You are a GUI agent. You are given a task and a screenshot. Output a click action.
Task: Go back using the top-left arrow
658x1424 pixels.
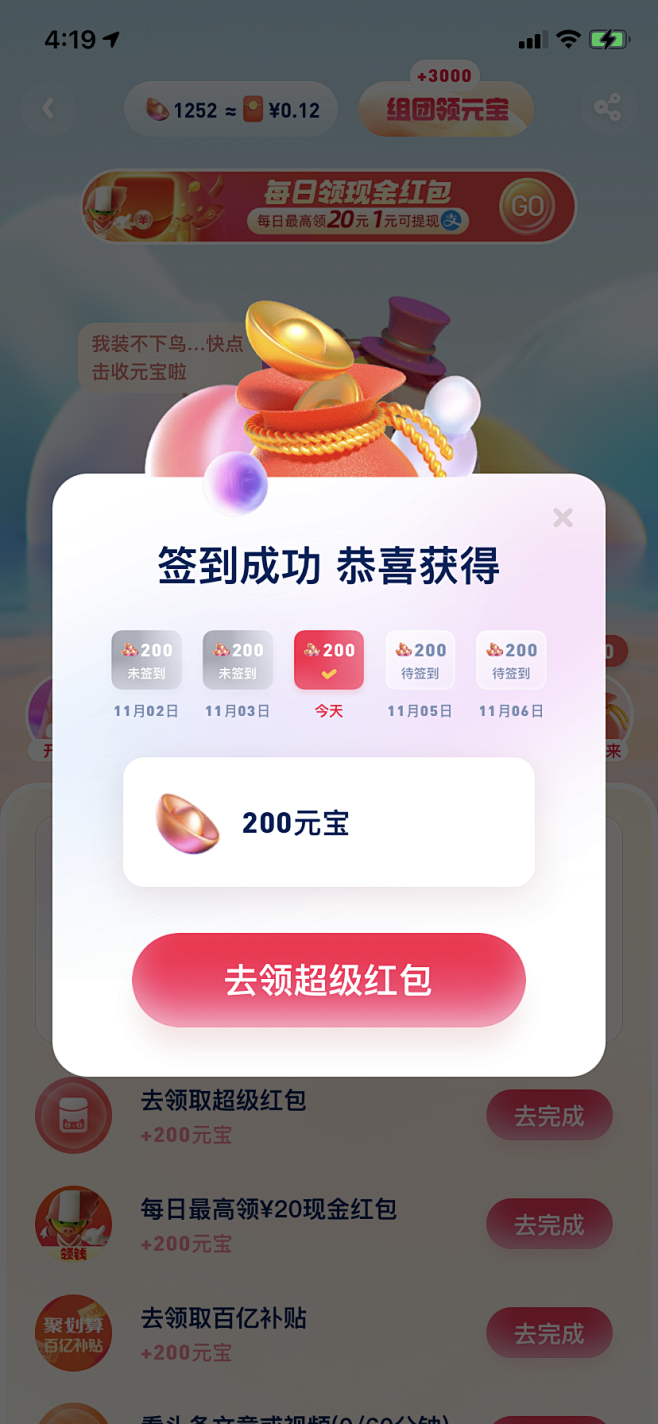point(48,109)
